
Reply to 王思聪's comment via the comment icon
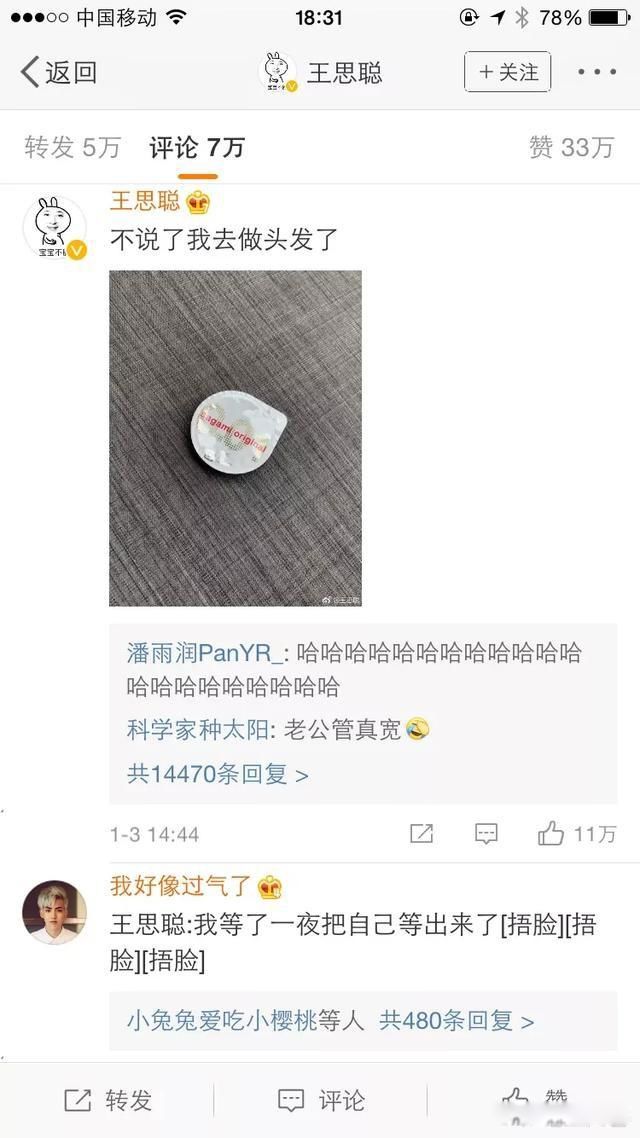pos(486,834)
